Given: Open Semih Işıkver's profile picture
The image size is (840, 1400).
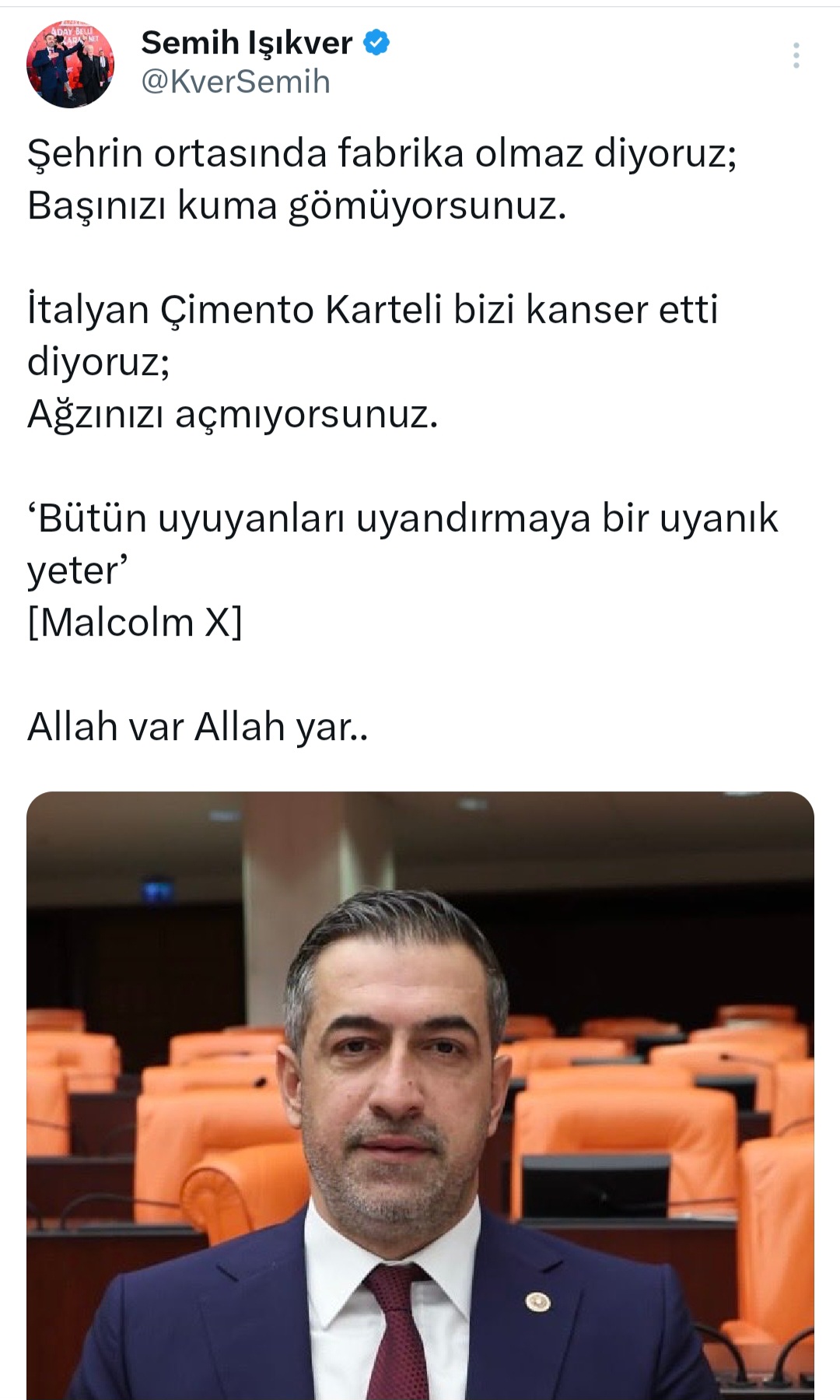Looking at the screenshot, I should point(70,65).
